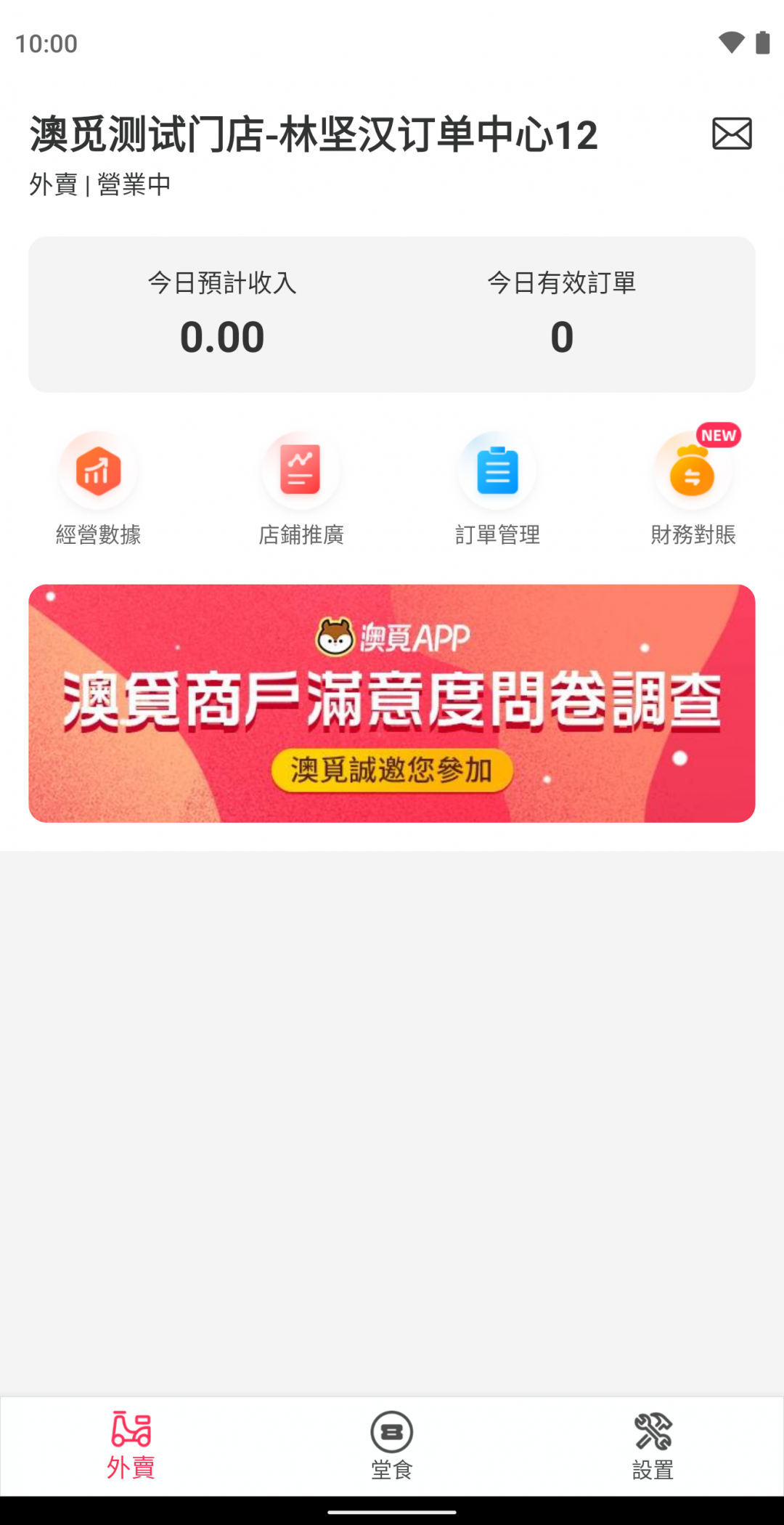
Task: Open 店鋪推廣 store promotion
Action: point(301,488)
